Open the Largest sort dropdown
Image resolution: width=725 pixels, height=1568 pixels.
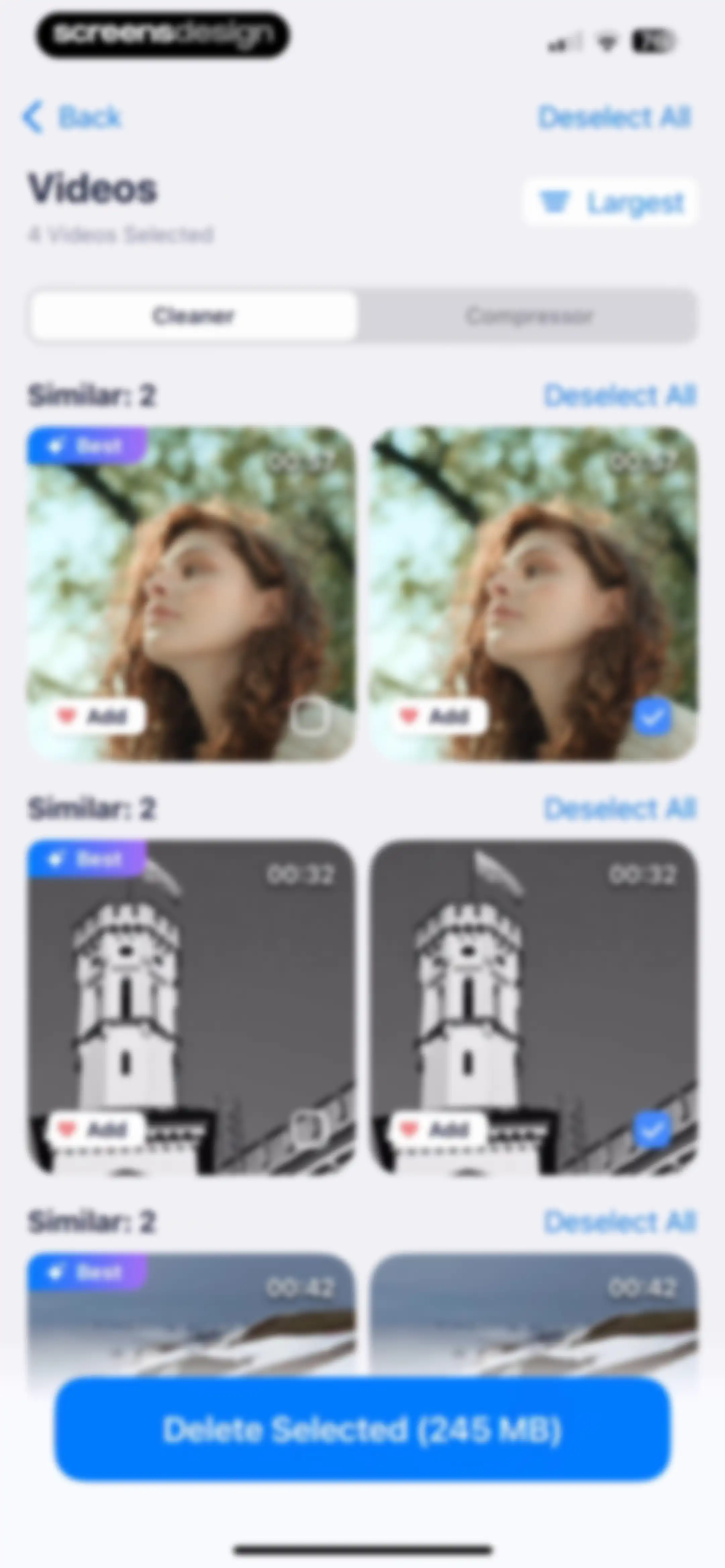coord(610,202)
